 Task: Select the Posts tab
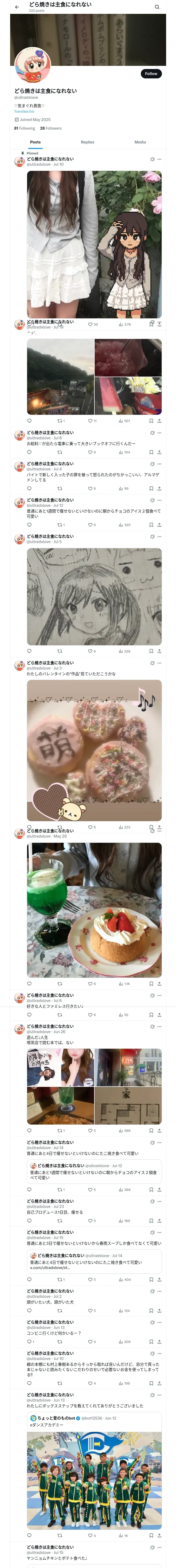click(x=35, y=142)
